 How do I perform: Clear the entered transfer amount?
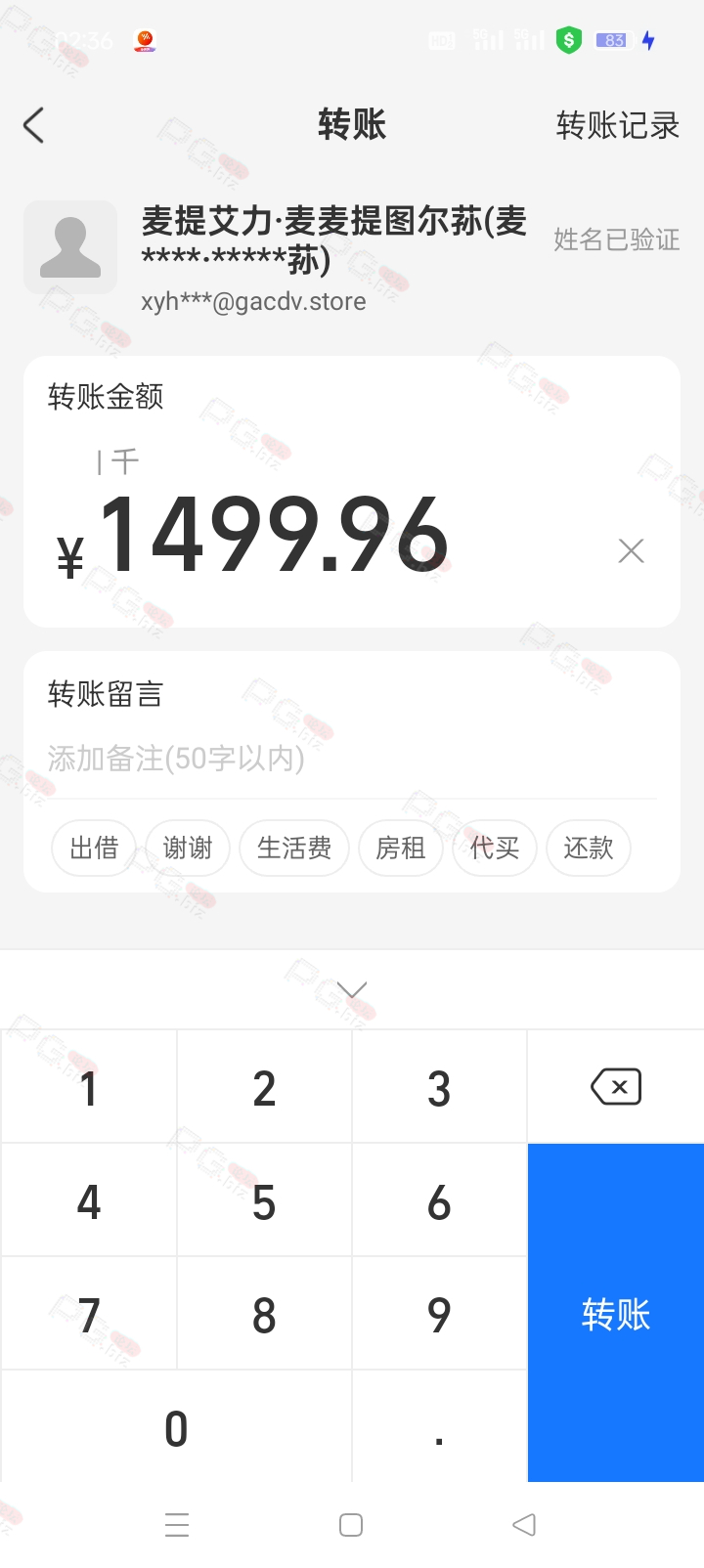pos(632,551)
